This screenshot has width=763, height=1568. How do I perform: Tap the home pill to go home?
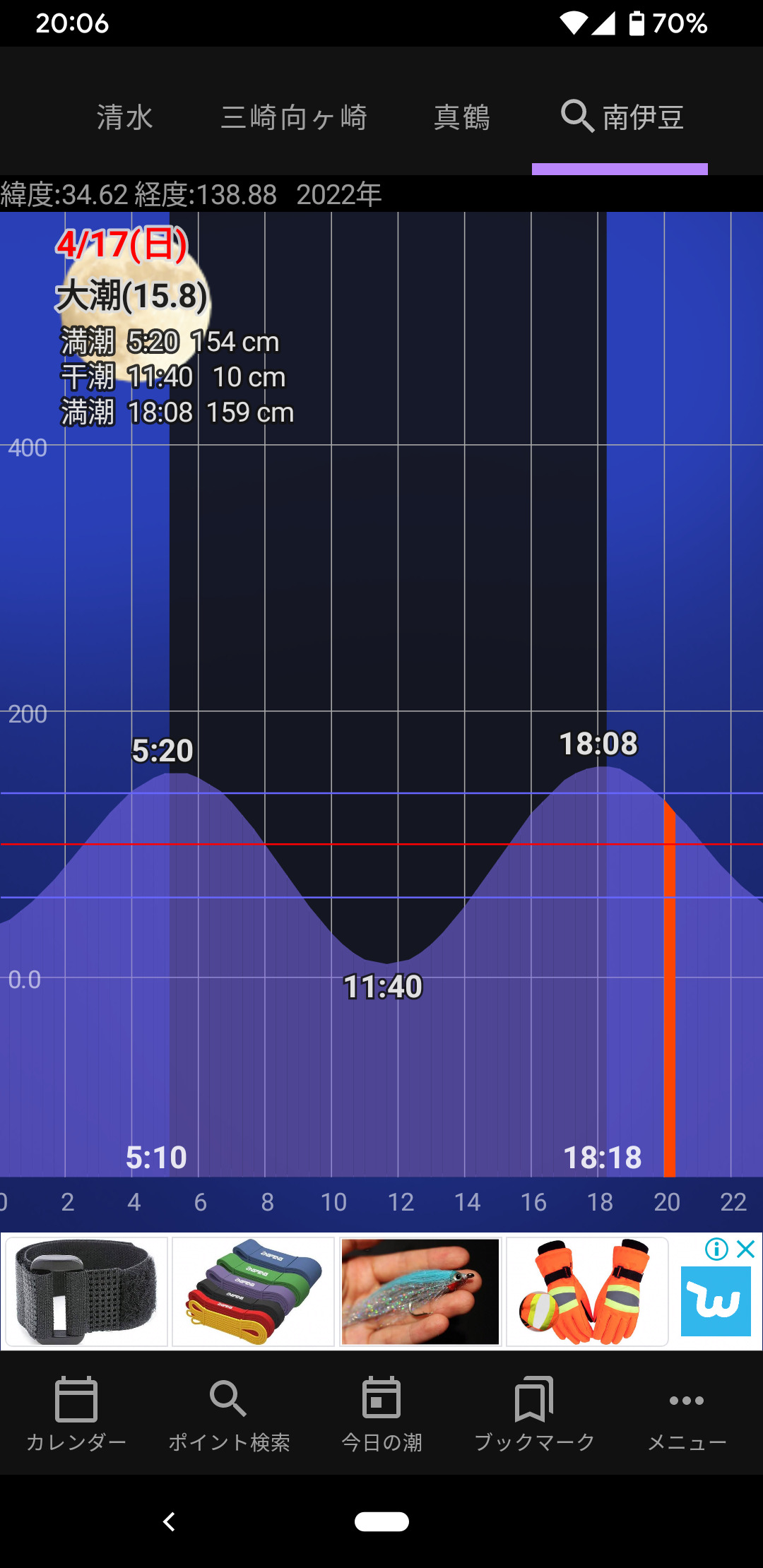click(381, 1521)
